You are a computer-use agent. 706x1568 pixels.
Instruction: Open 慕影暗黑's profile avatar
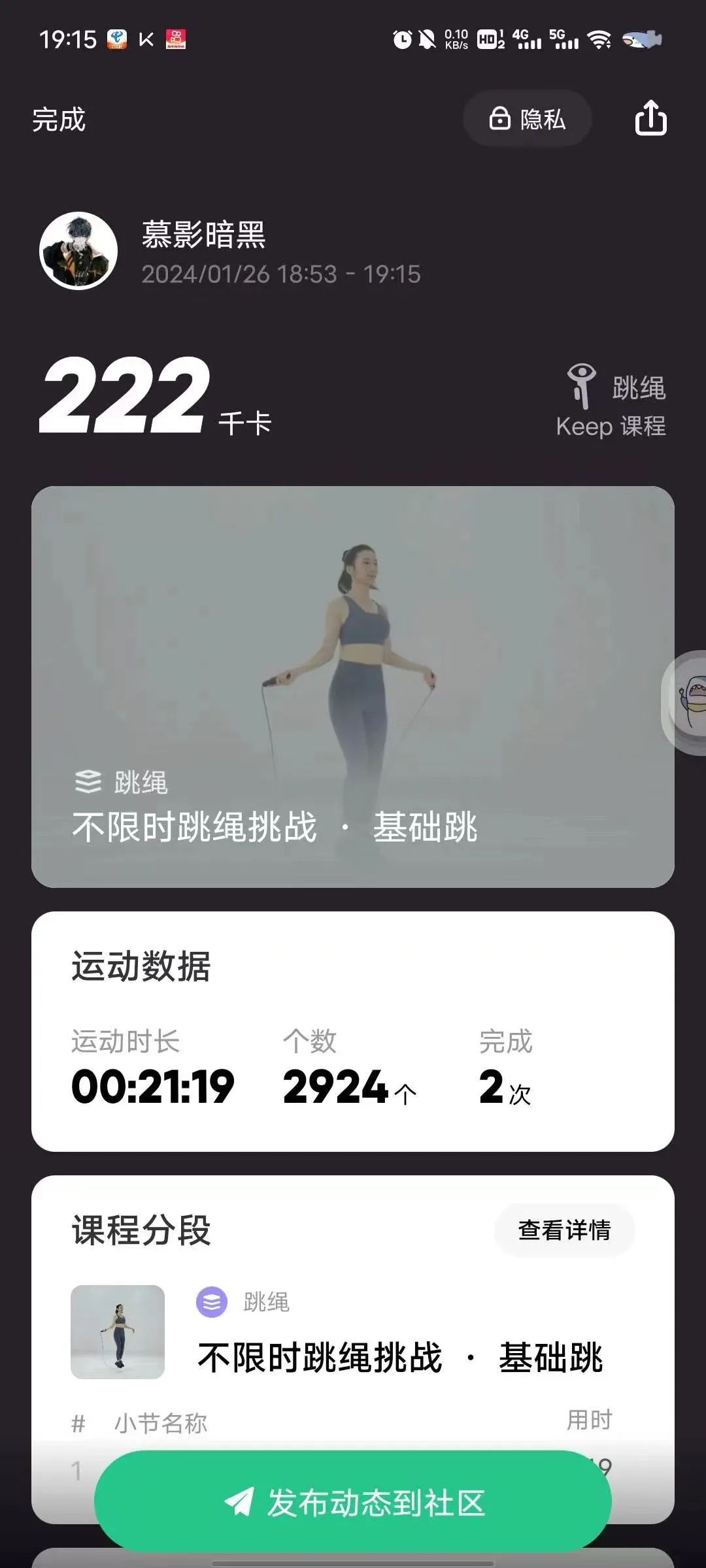[78, 251]
